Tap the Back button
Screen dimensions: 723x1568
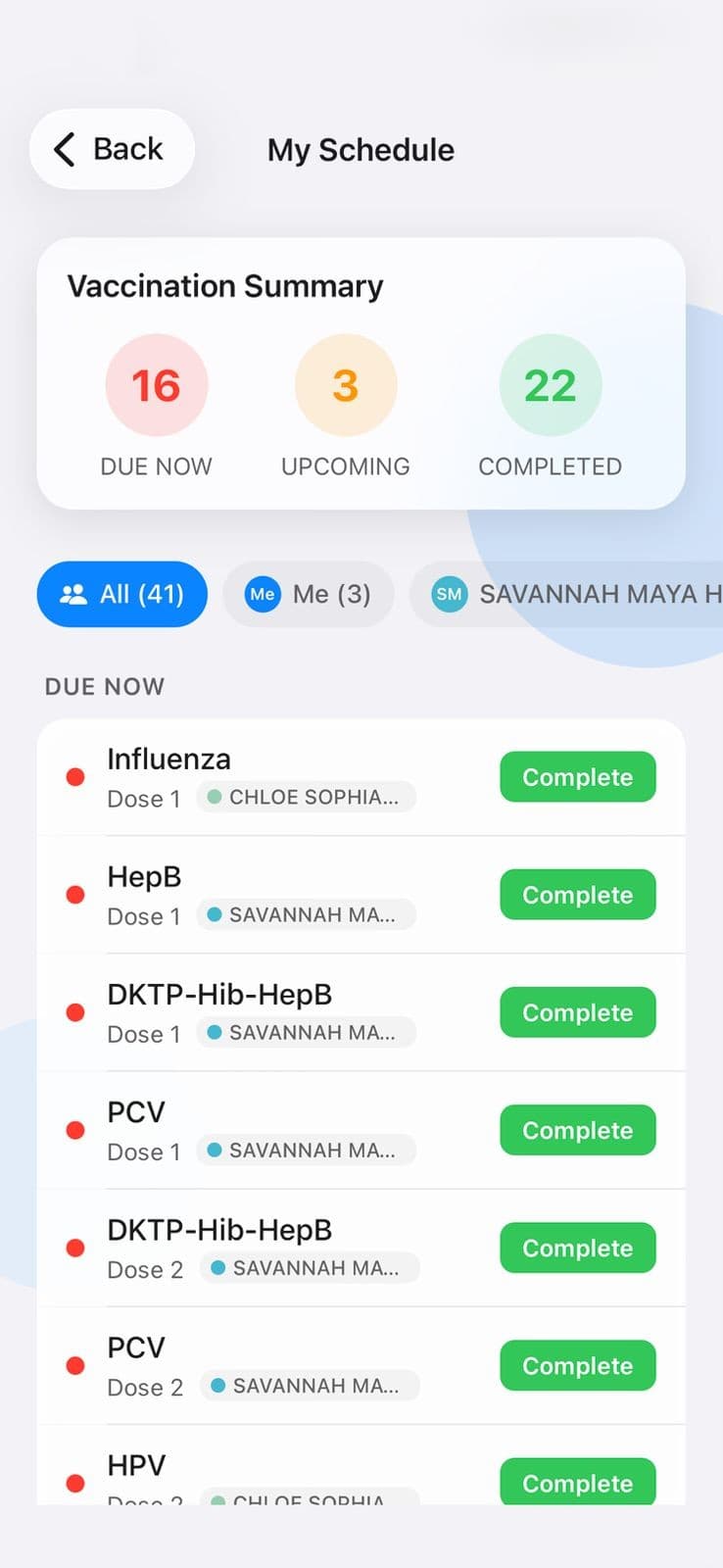(111, 149)
